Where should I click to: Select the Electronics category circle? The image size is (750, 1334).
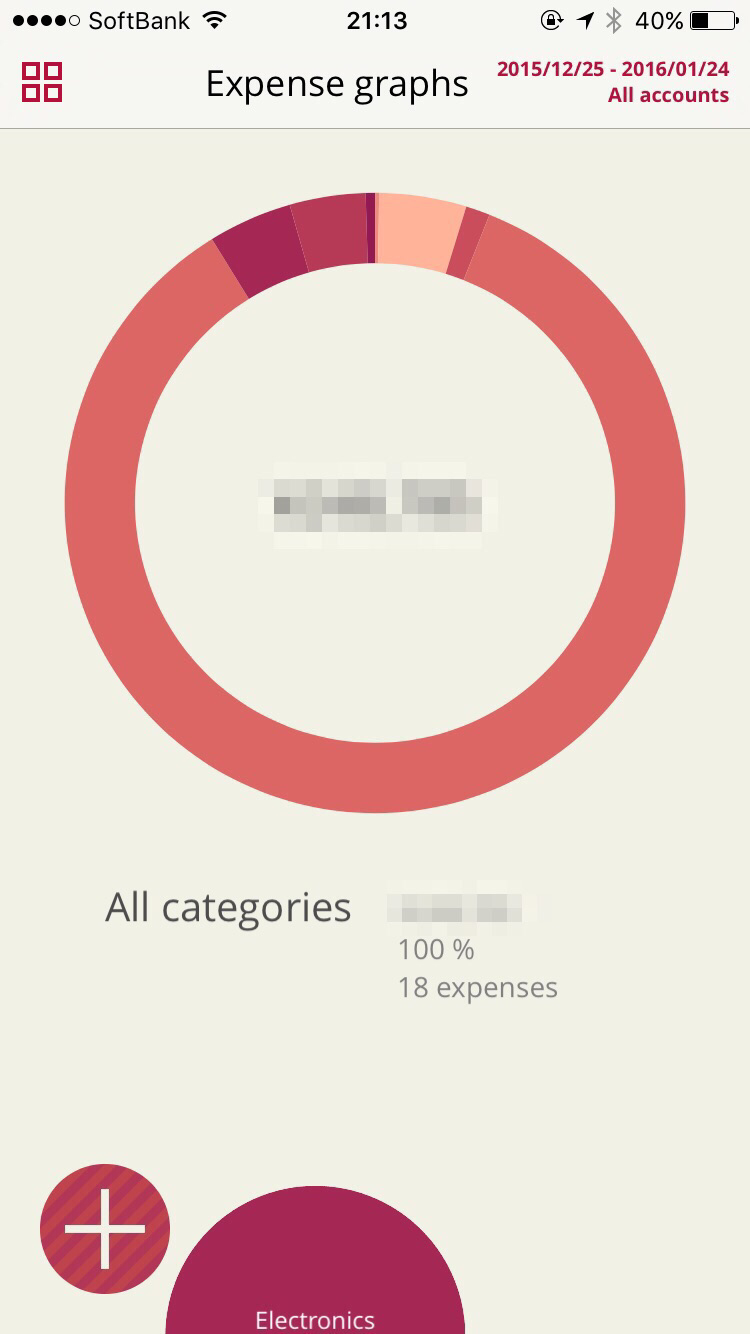[315, 1270]
